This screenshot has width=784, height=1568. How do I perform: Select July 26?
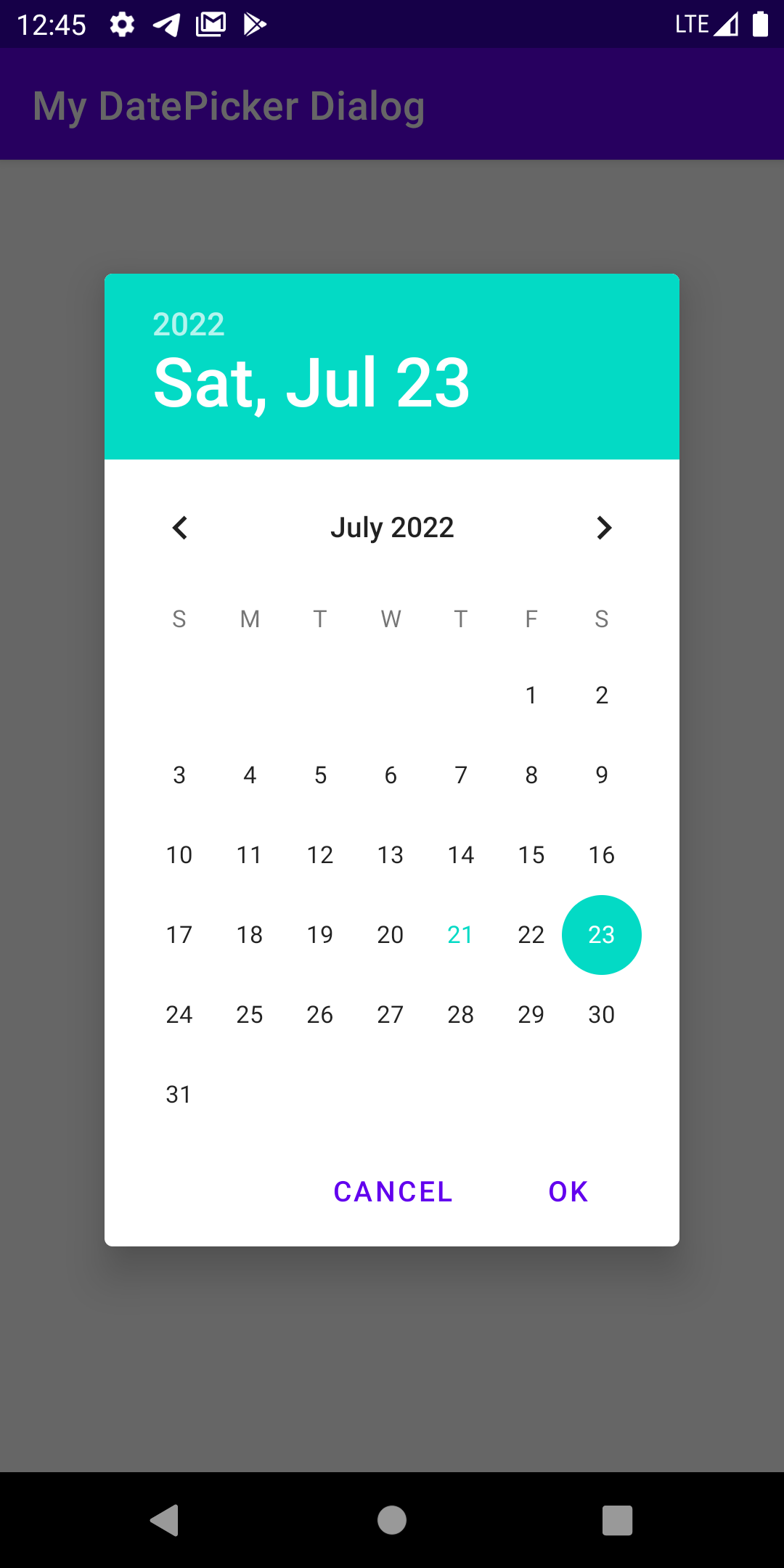pyautogui.click(x=320, y=1015)
